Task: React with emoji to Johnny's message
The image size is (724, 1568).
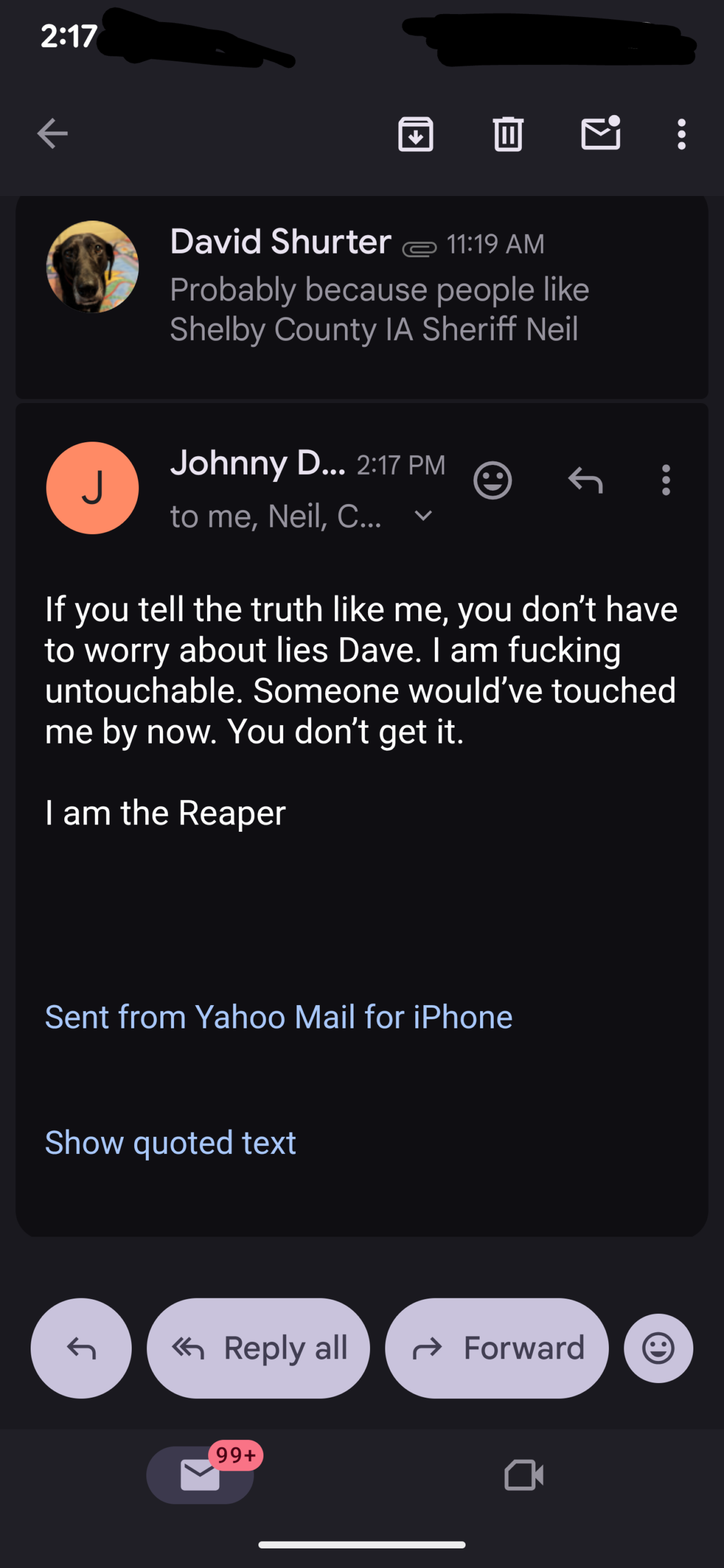Action: pyautogui.click(x=492, y=480)
